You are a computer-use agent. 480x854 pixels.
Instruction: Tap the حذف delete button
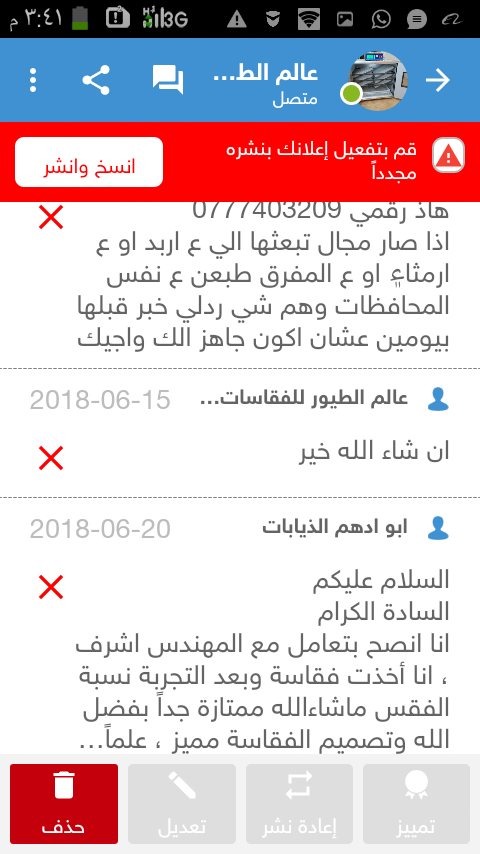click(64, 804)
